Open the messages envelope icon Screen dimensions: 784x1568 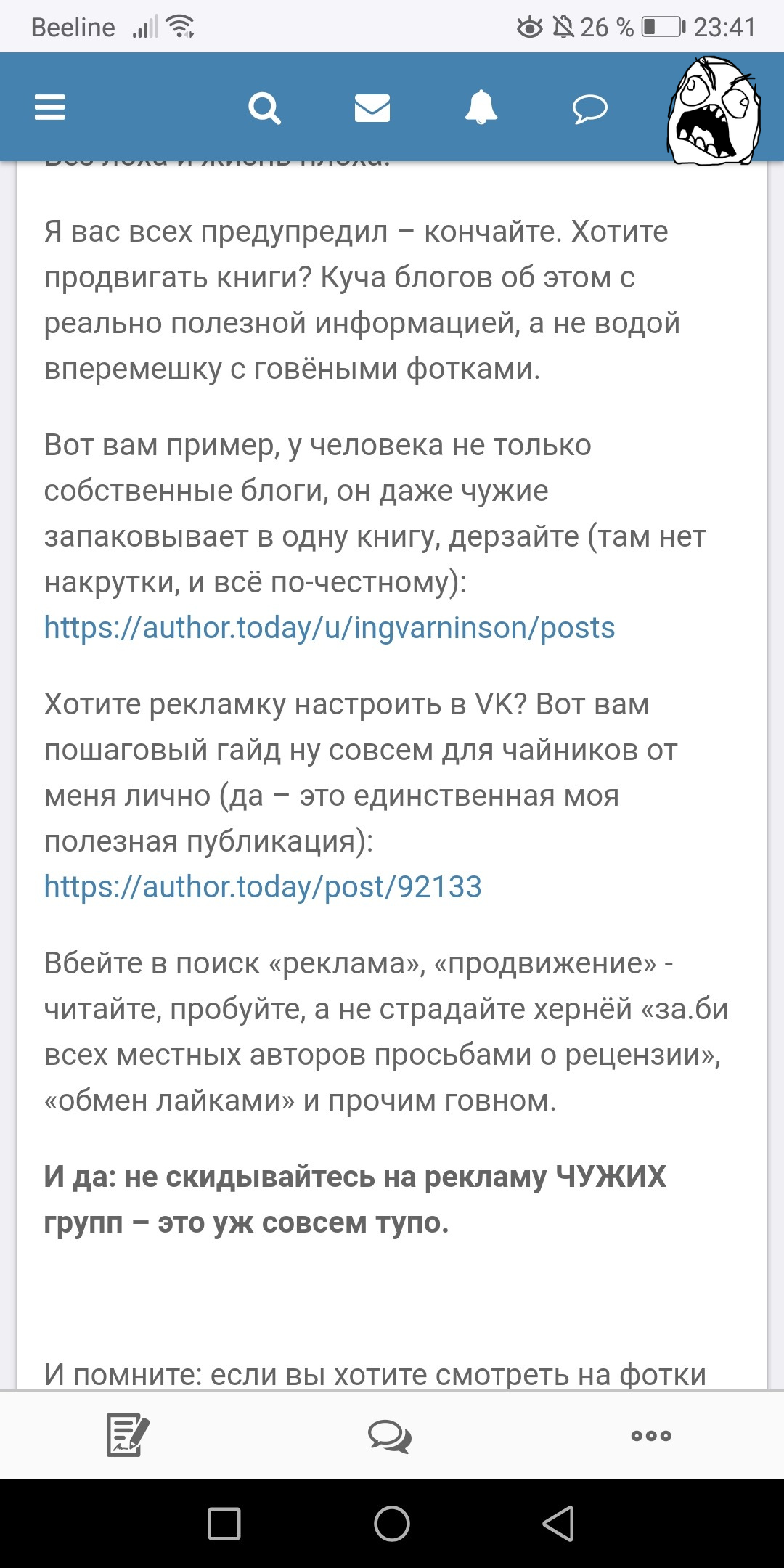click(x=372, y=108)
